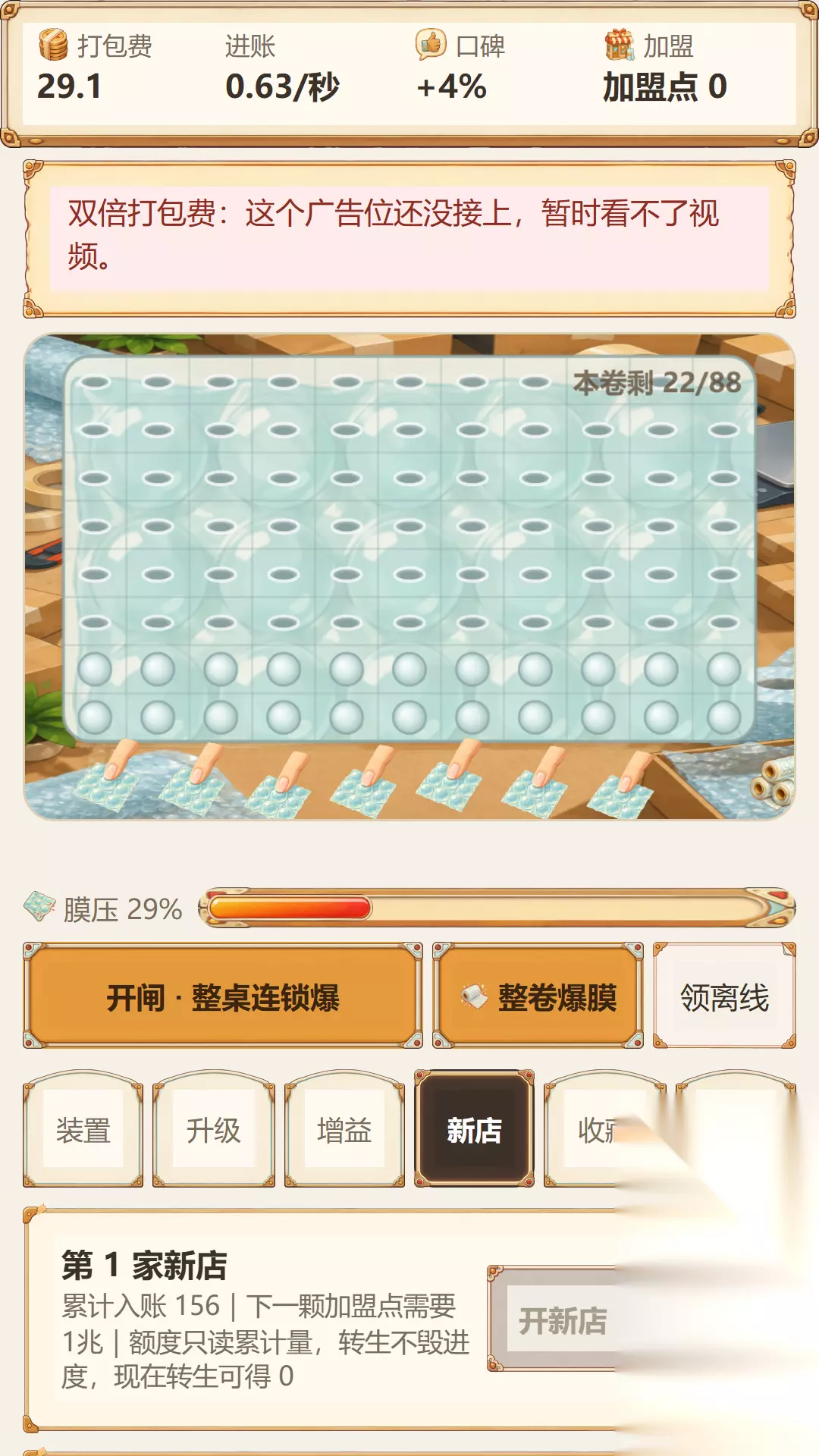Tap 开闸·整桌连锁爆 button
Viewport: 819px width, 1456px height.
tap(223, 996)
